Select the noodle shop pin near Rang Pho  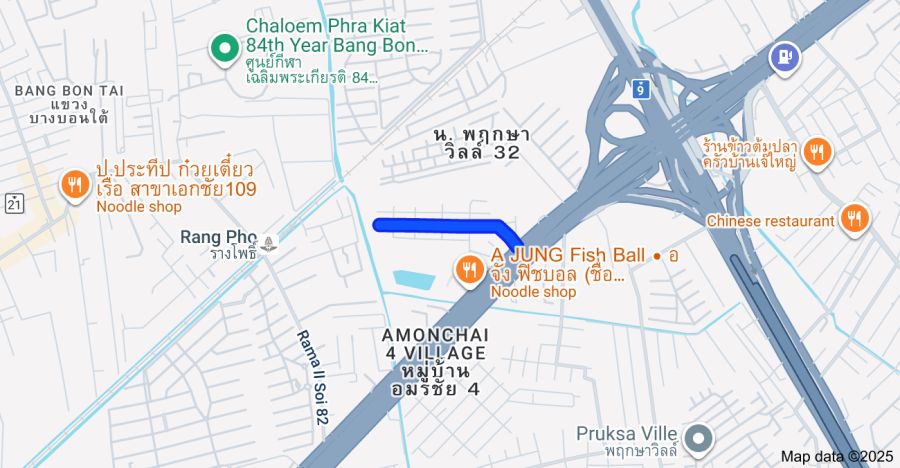[75, 185]
